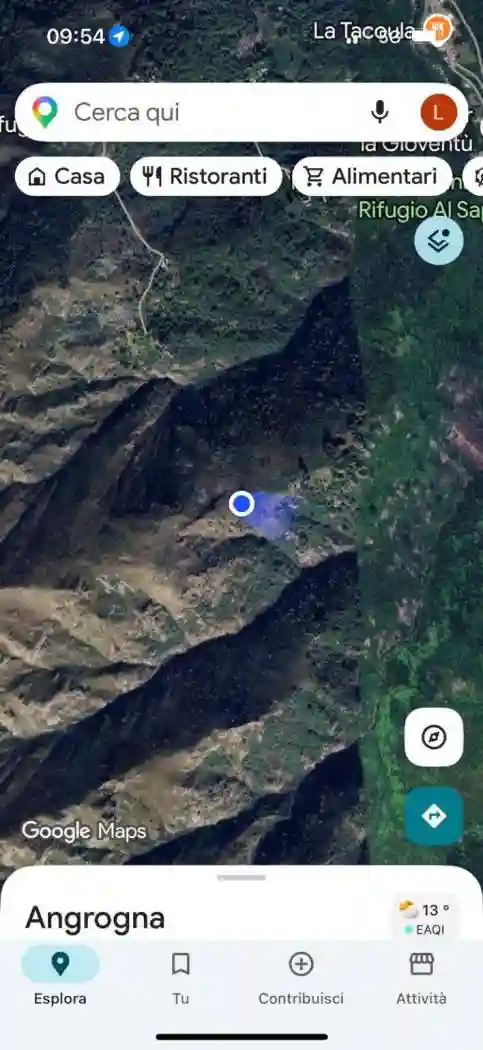Open the account profile avatar
Viewport: 483px width, 1050px height.
tap(439, 112)
